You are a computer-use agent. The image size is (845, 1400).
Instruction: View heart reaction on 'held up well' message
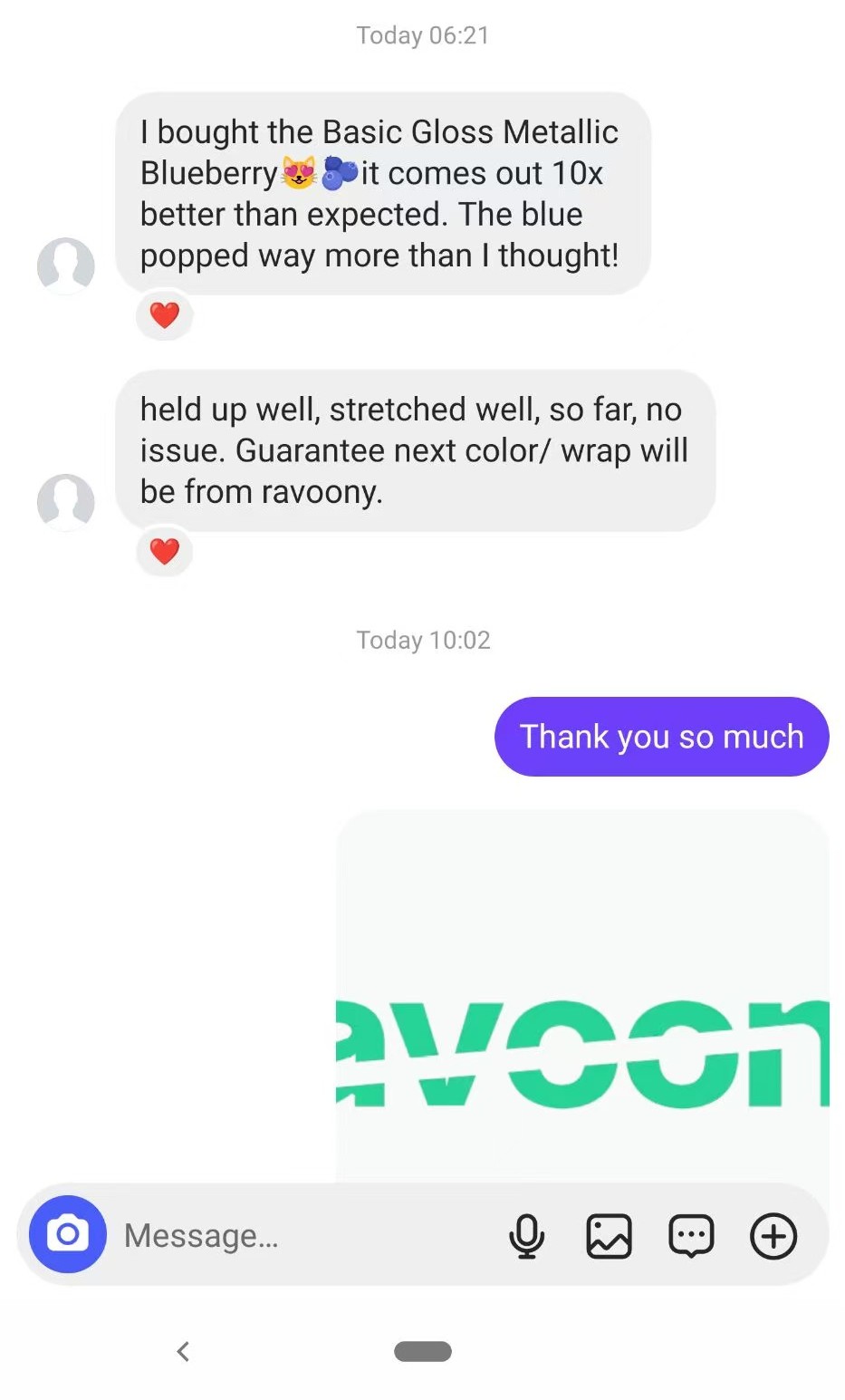(165, 551)
